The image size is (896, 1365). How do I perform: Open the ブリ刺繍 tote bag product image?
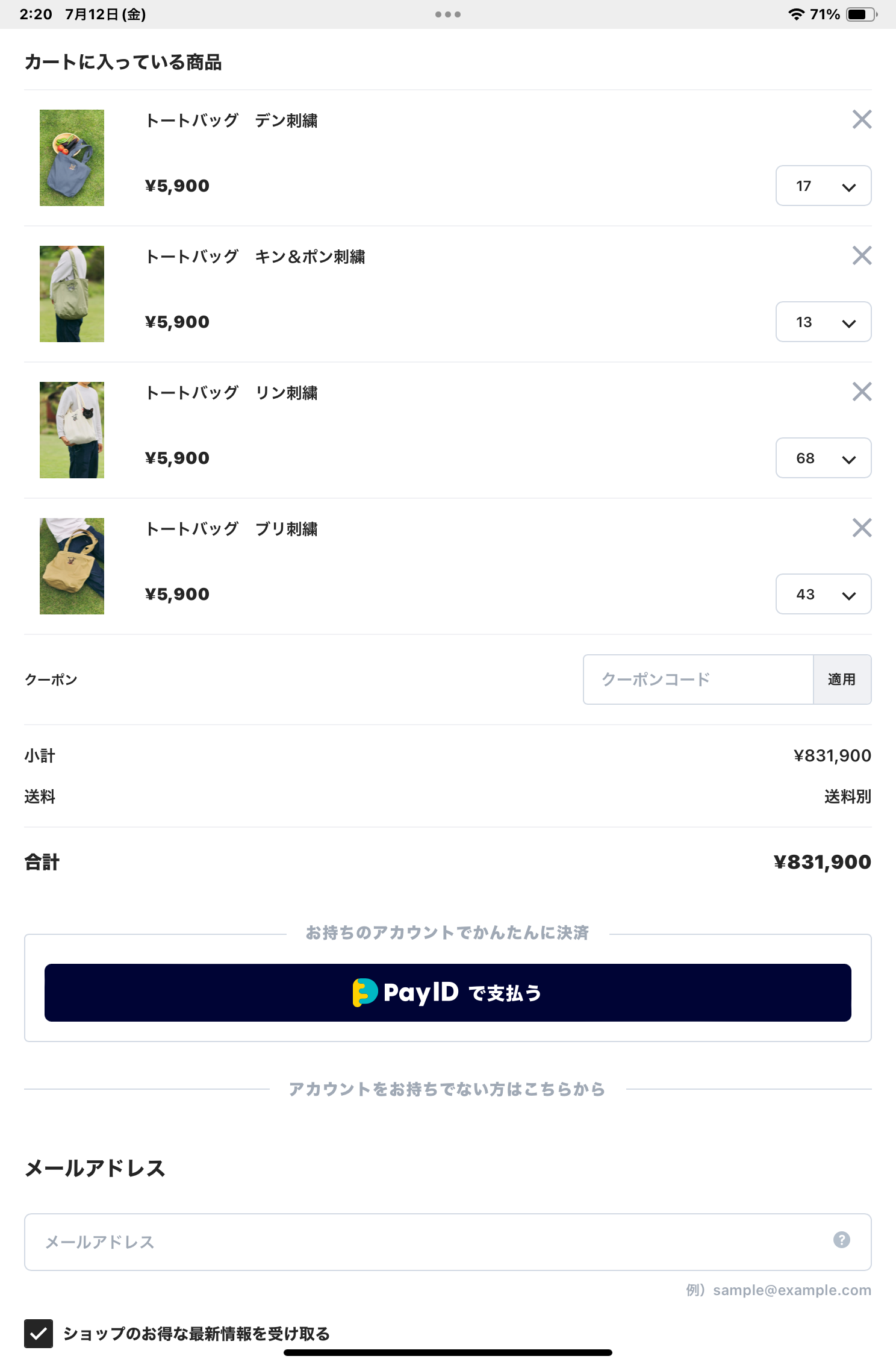click(x=72, y=566)
